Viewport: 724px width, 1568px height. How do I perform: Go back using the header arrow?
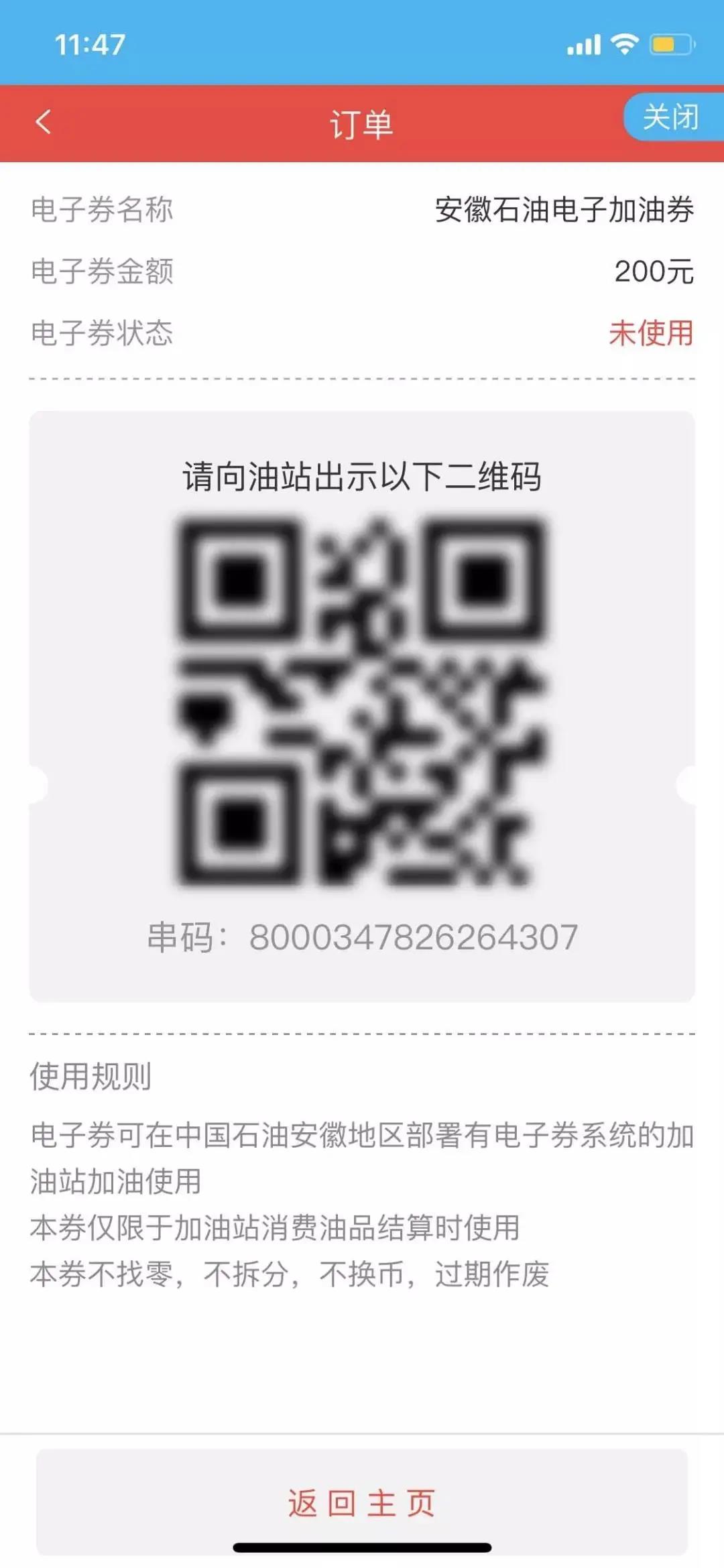pyautogui.click(x=44, y=123)
